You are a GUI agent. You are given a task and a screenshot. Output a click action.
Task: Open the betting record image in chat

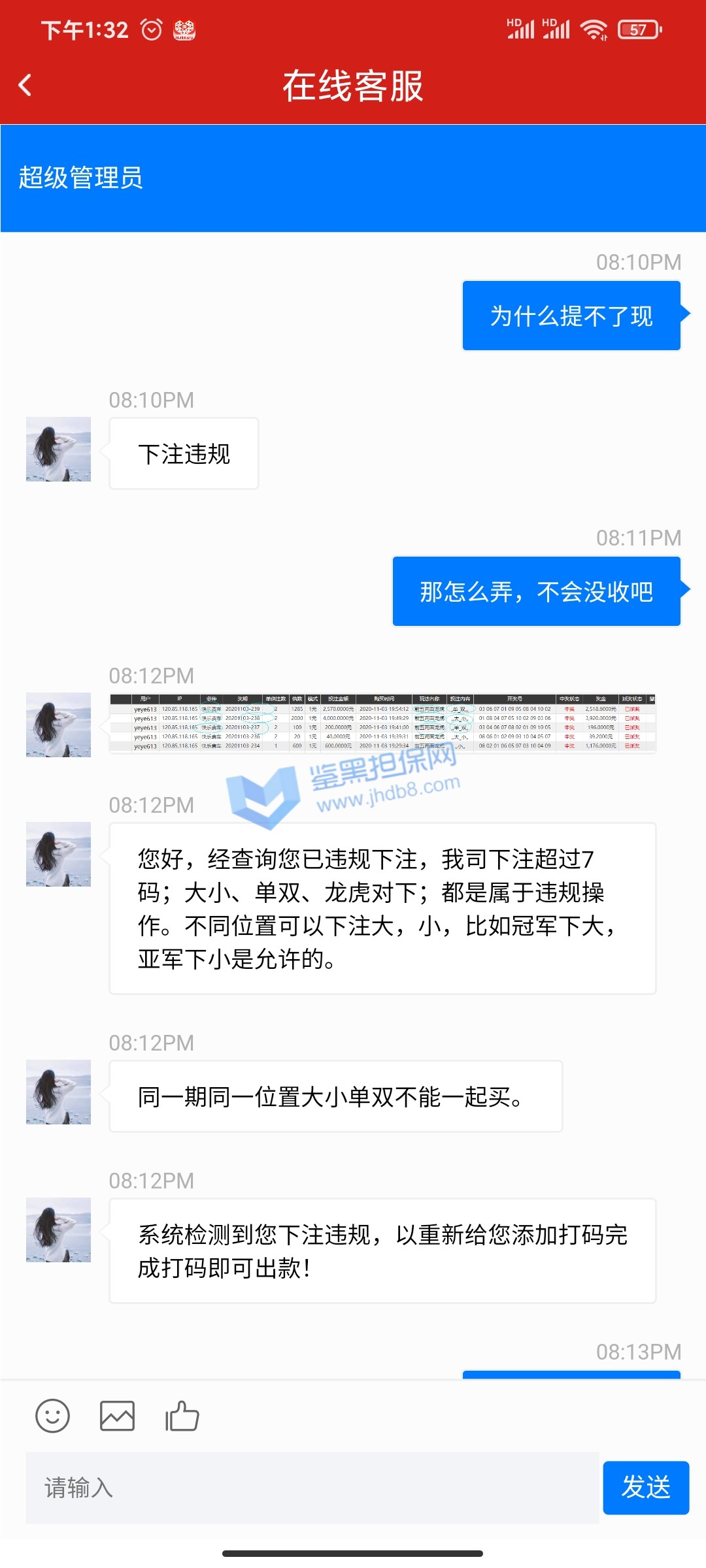[382, 723]
